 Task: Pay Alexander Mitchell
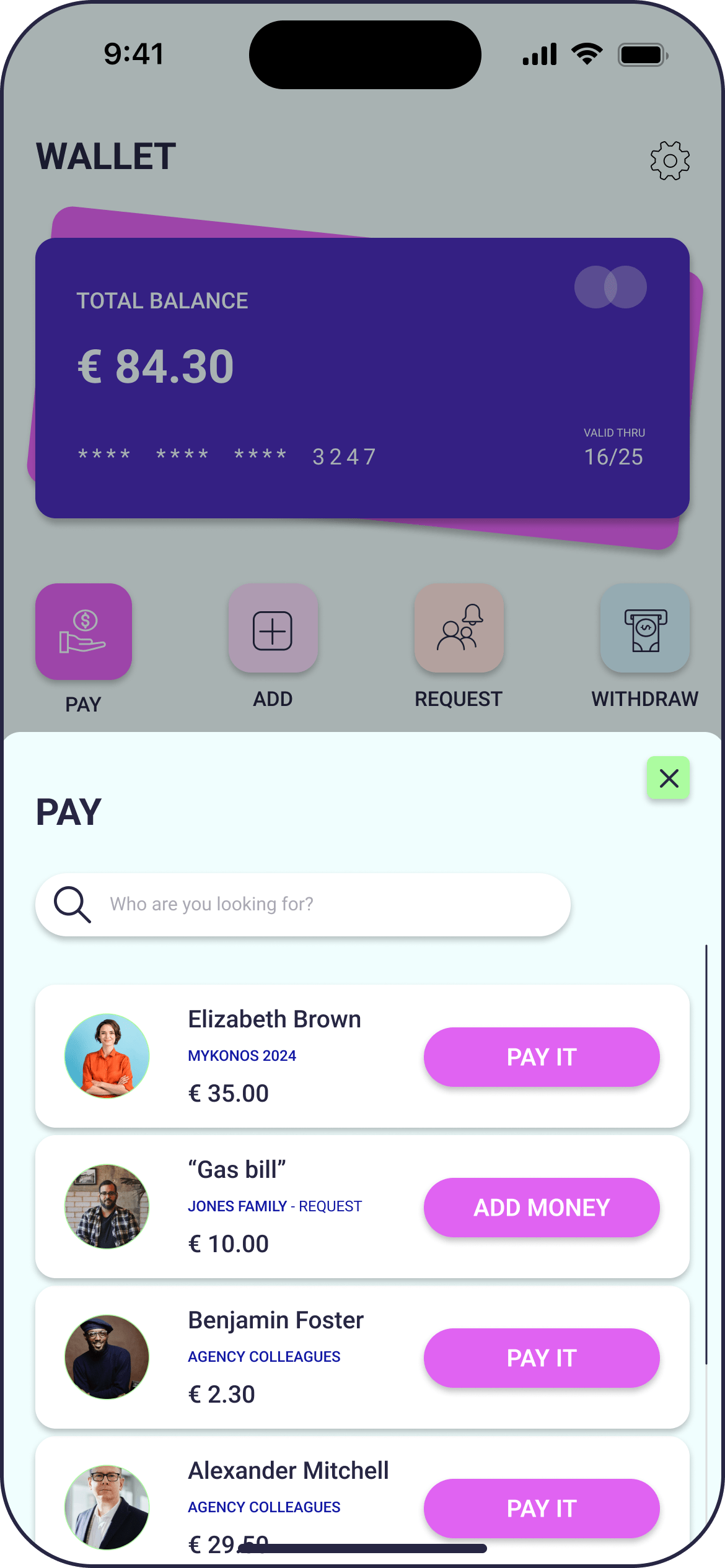(x=542, y=1508)
